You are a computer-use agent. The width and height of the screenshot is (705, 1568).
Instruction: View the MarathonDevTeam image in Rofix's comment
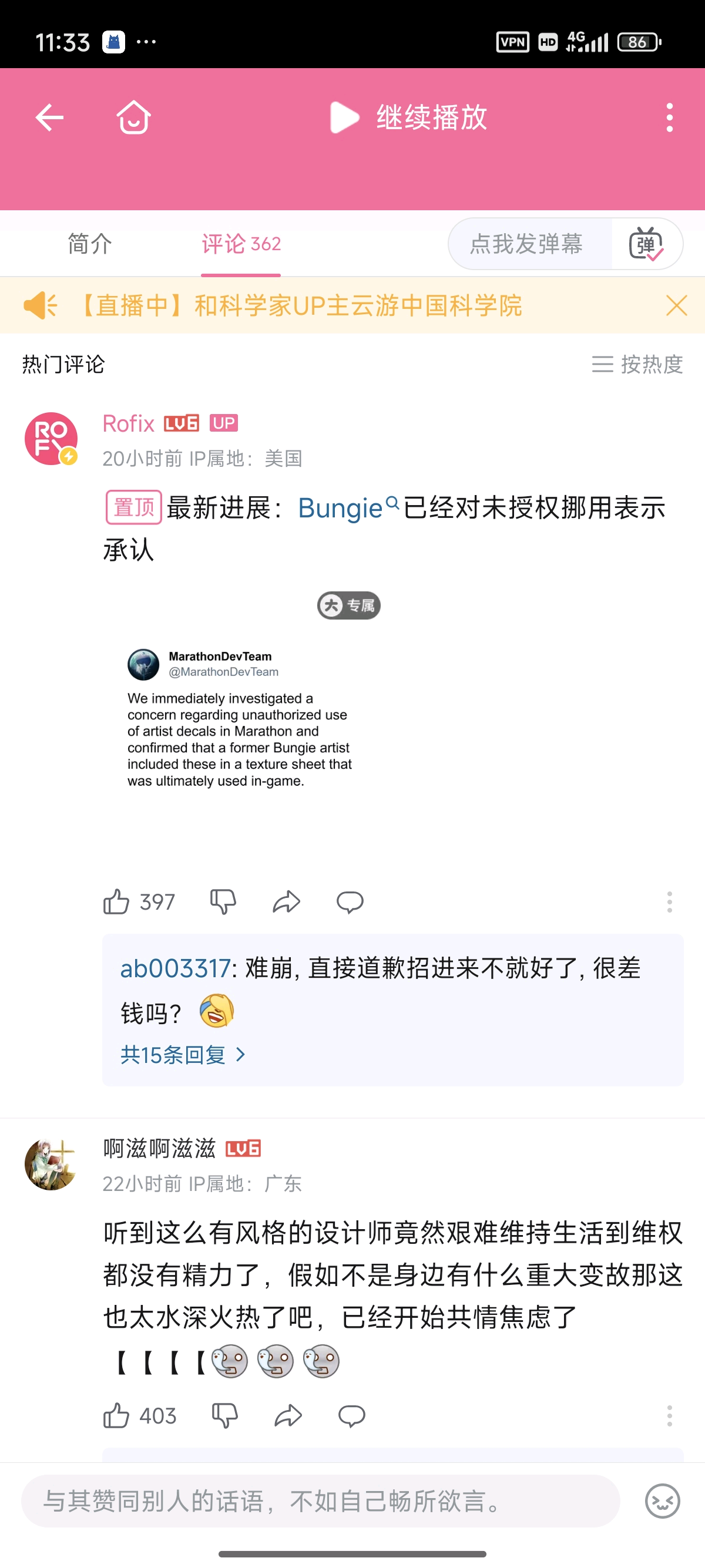click(240, 718)
